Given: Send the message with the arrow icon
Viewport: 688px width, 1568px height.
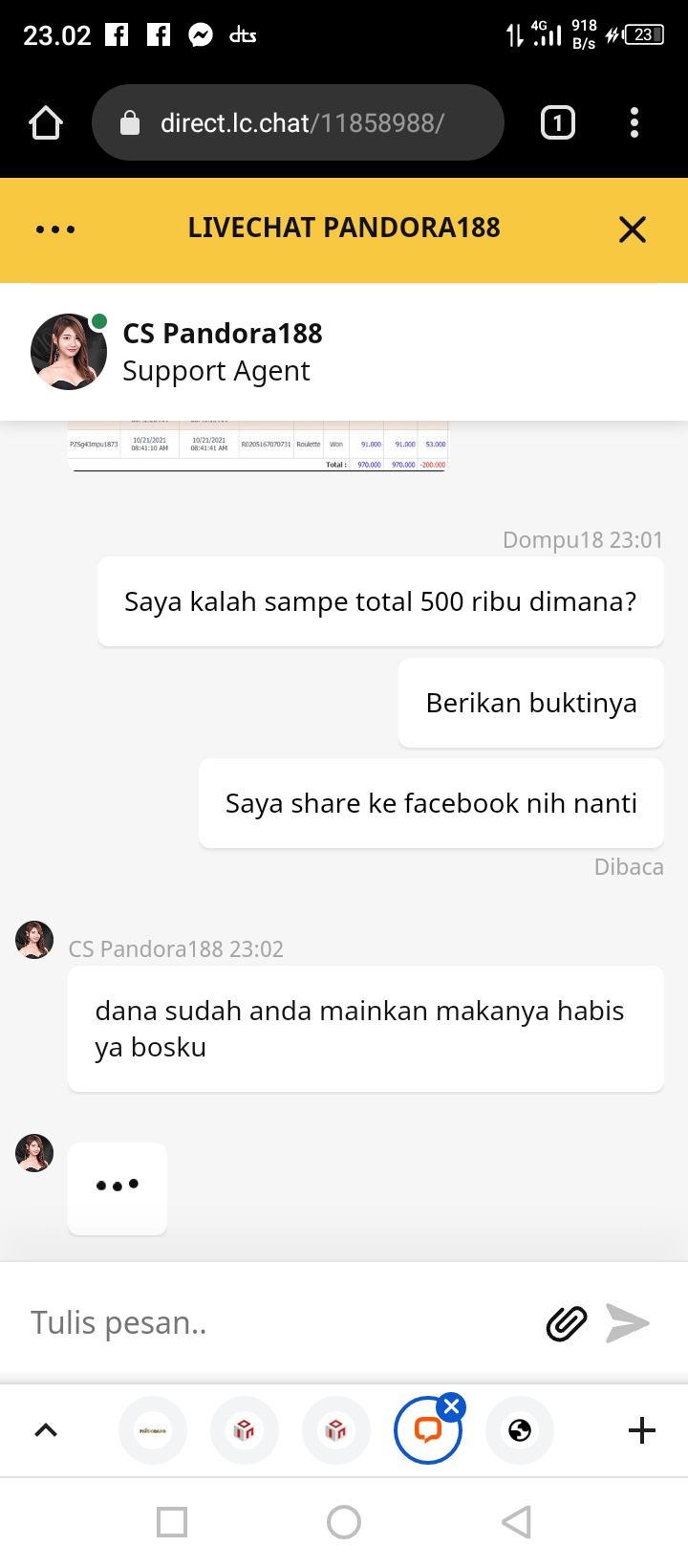Looking at the screenshot, I should (x=628, y=1323).
